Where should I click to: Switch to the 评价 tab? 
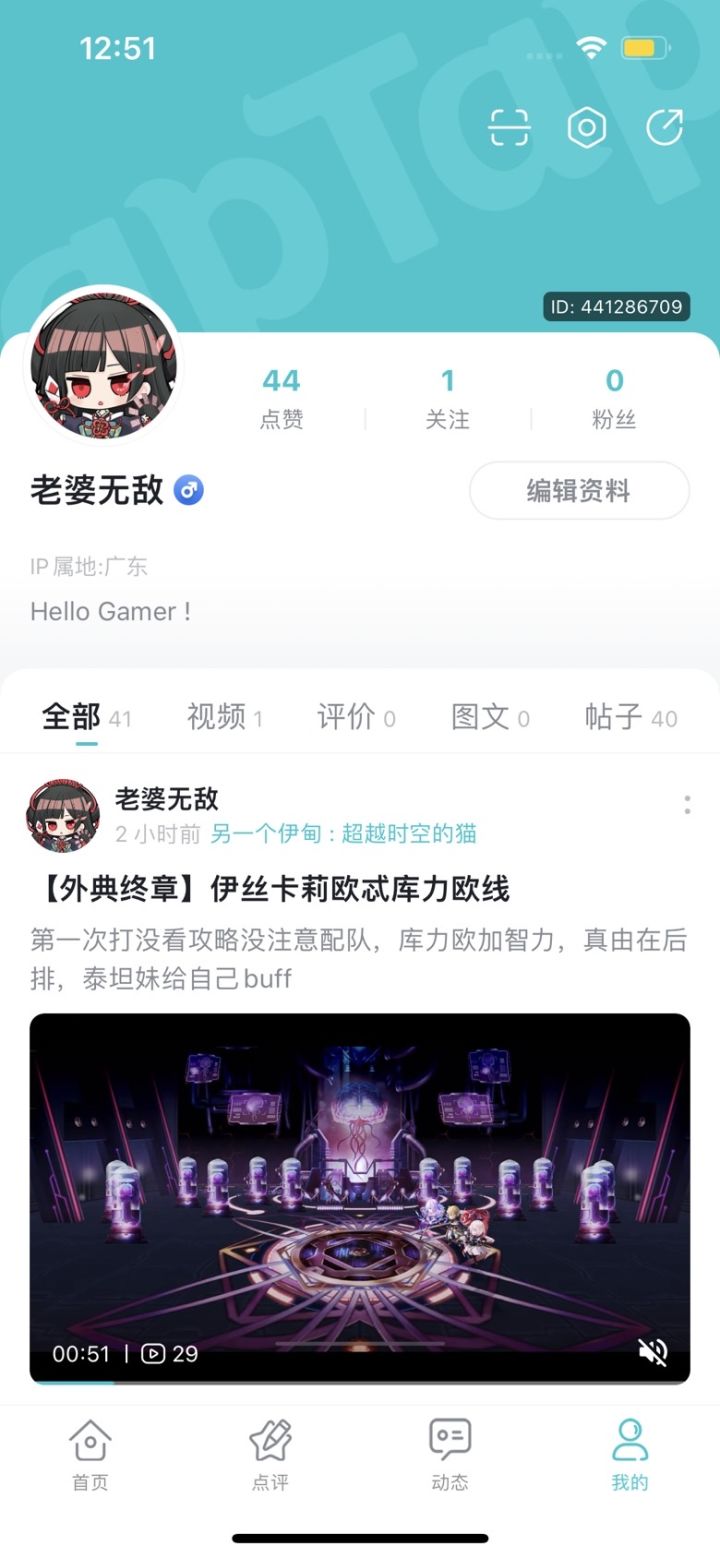pos(356,717)
